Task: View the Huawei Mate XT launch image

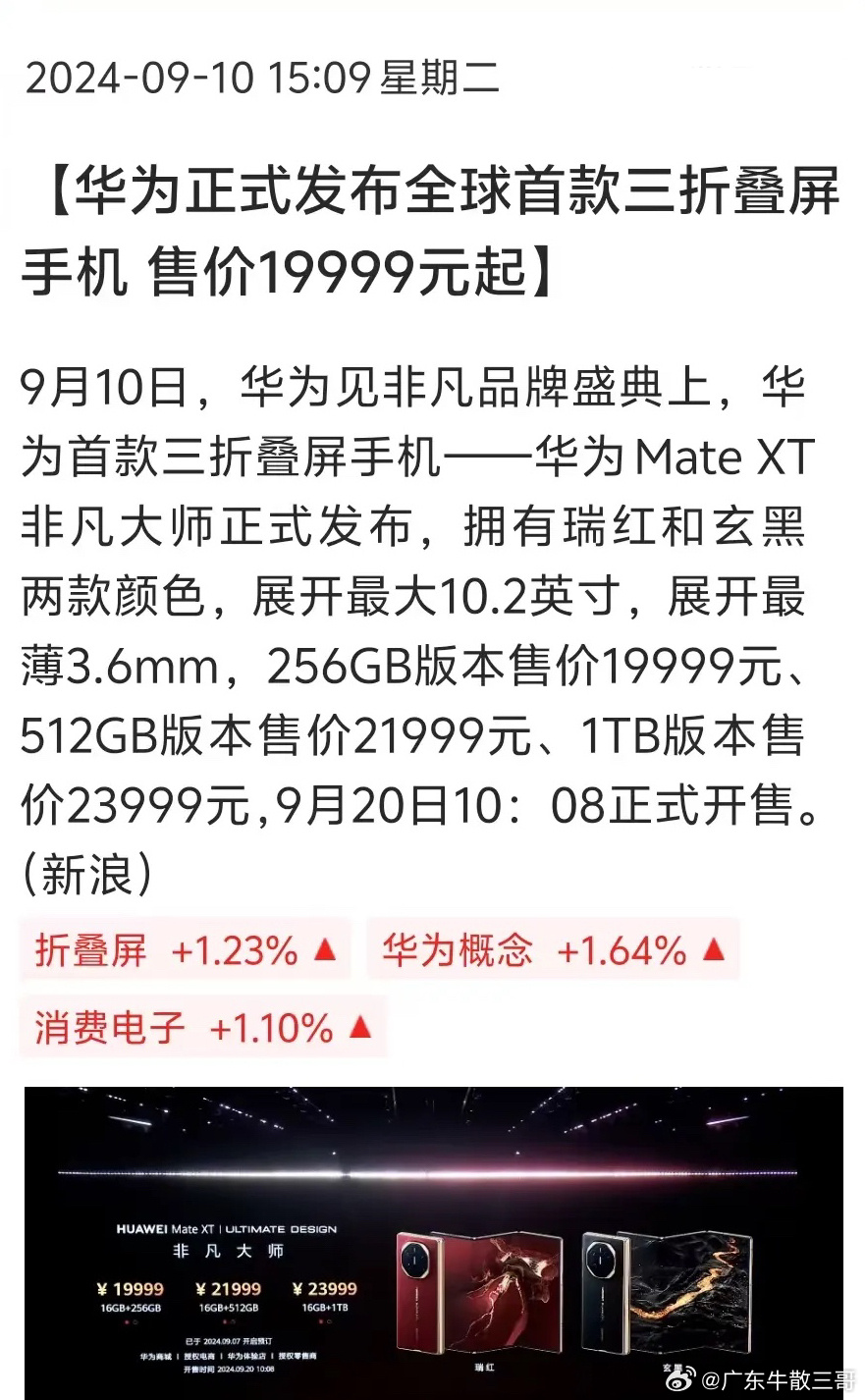Action: pos(433,1242)
